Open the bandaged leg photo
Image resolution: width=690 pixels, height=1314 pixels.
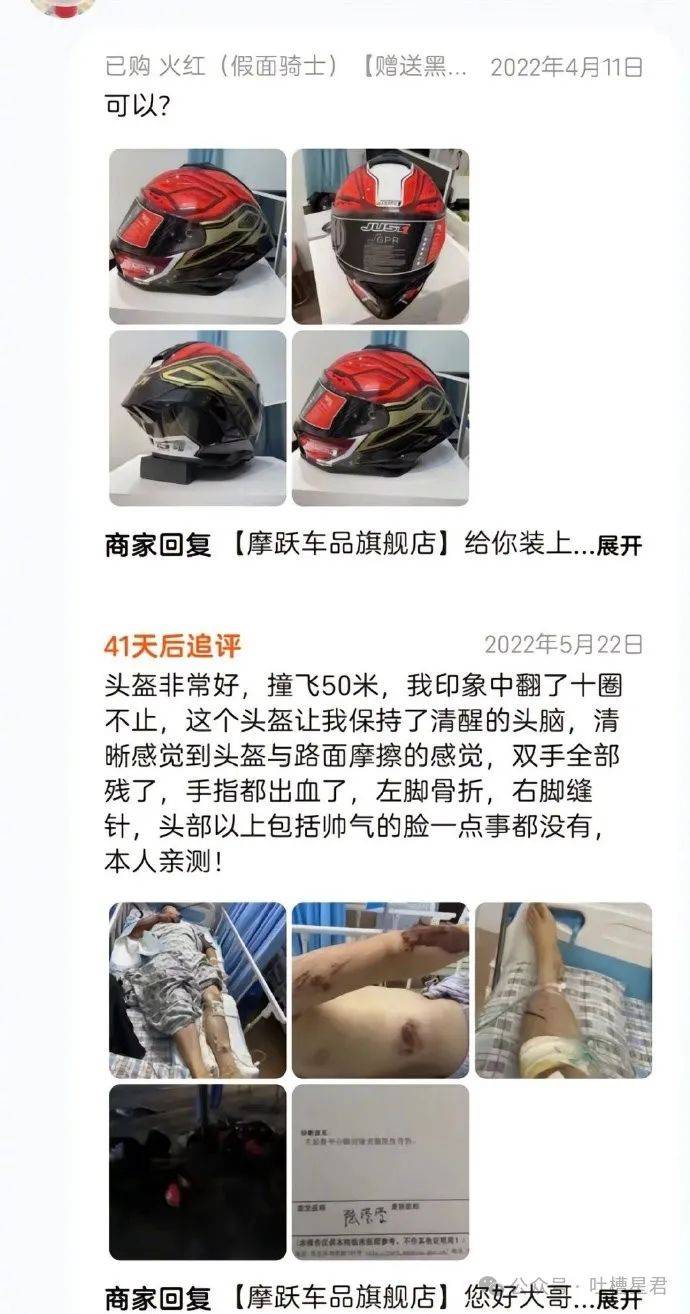563,990
